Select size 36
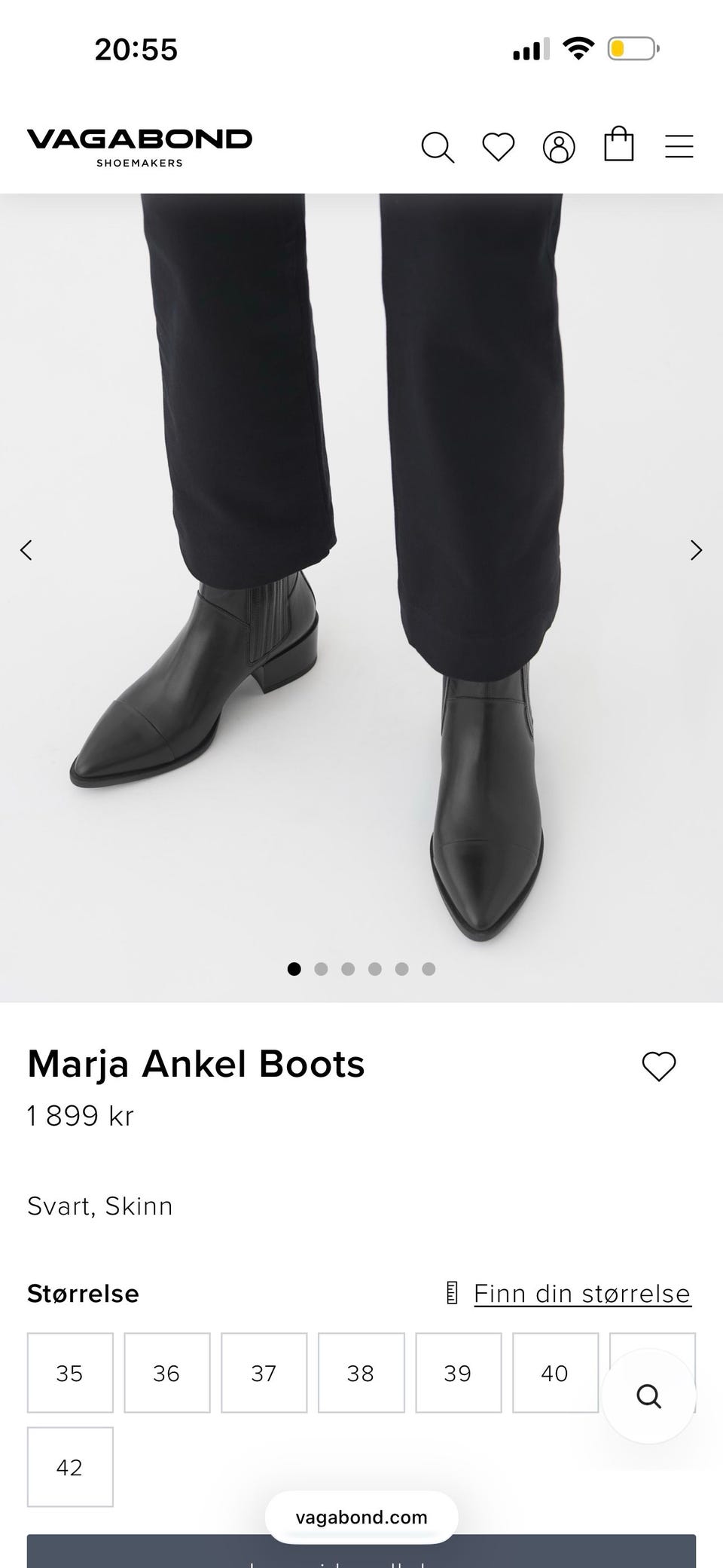 [167, 1373]
